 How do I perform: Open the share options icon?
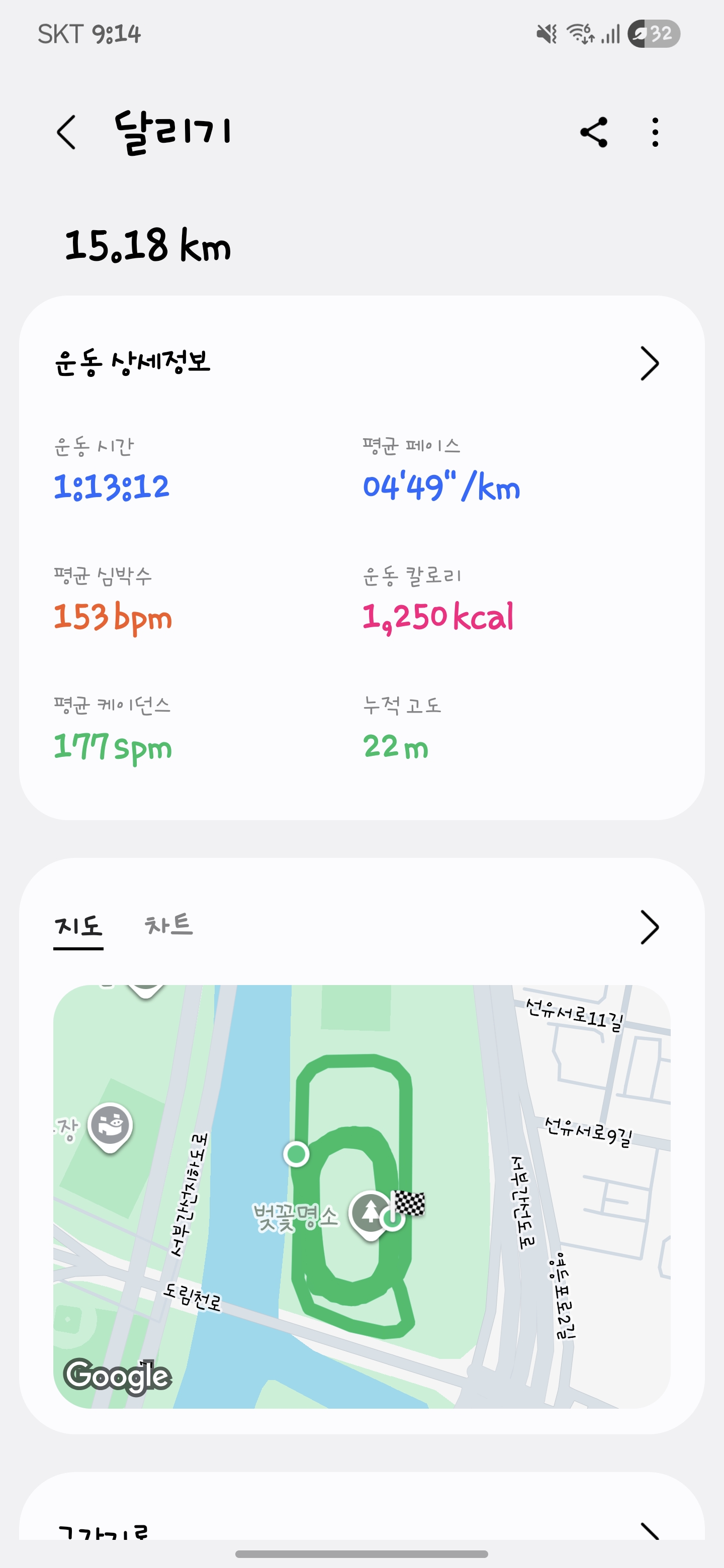coord(595,134)
